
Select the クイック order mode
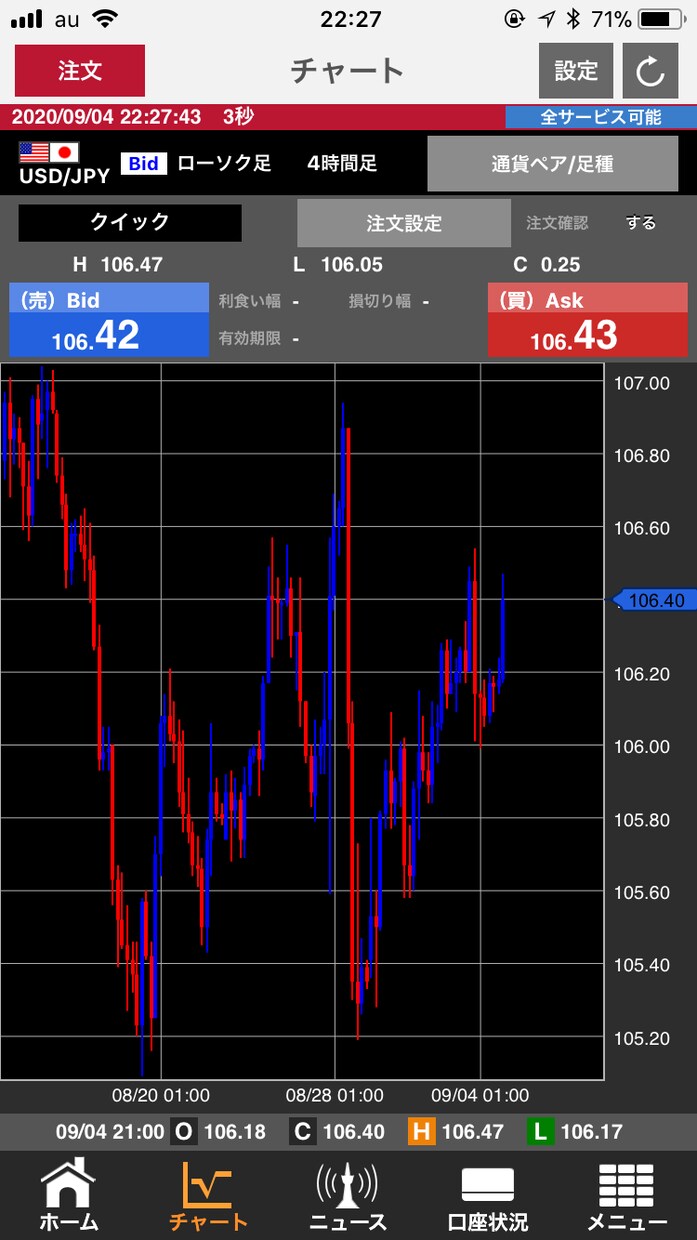(x=130, y=222)
